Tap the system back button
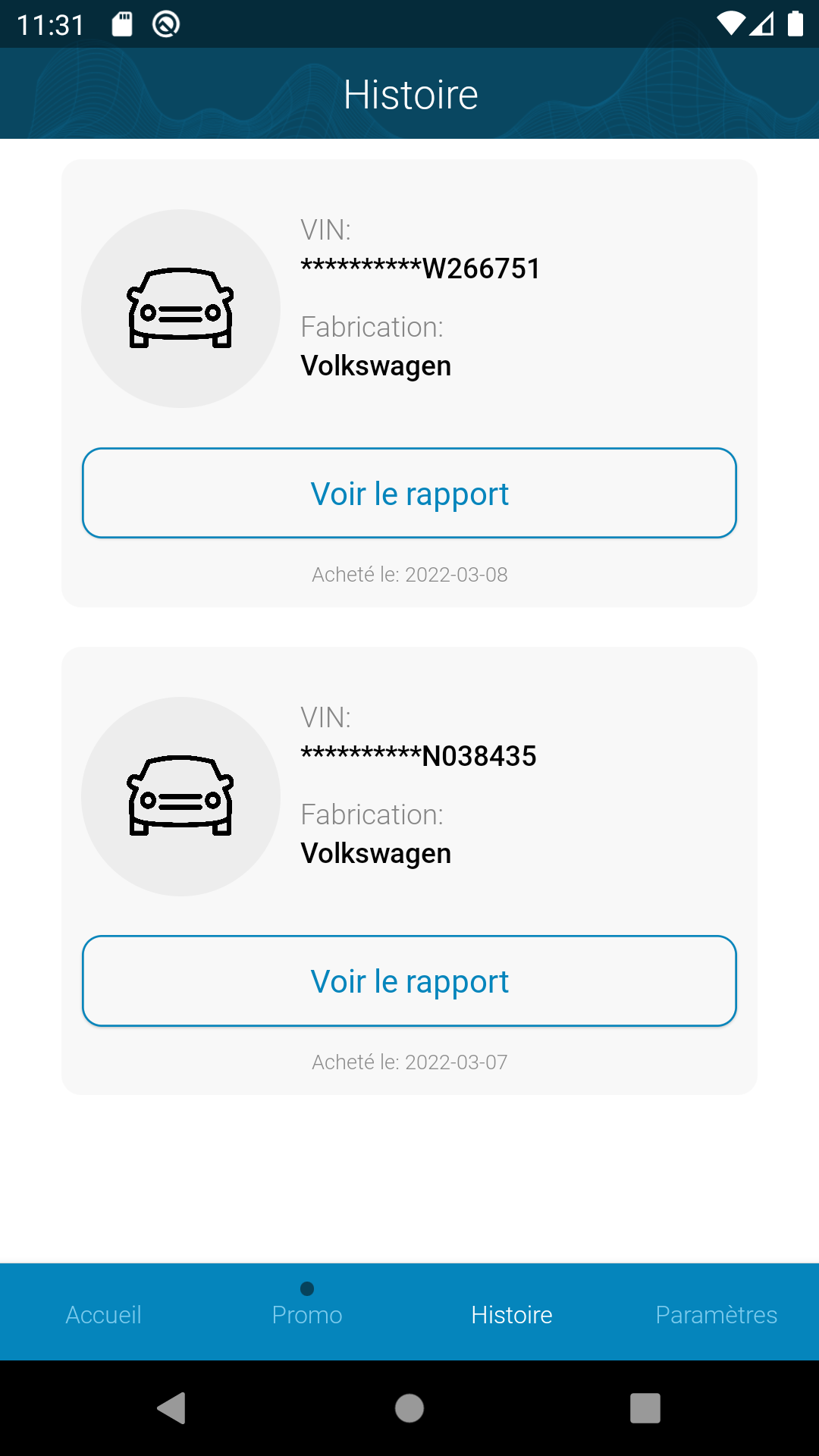The height and width of the screenshot is (1456, 819). tap(172, 1408)
